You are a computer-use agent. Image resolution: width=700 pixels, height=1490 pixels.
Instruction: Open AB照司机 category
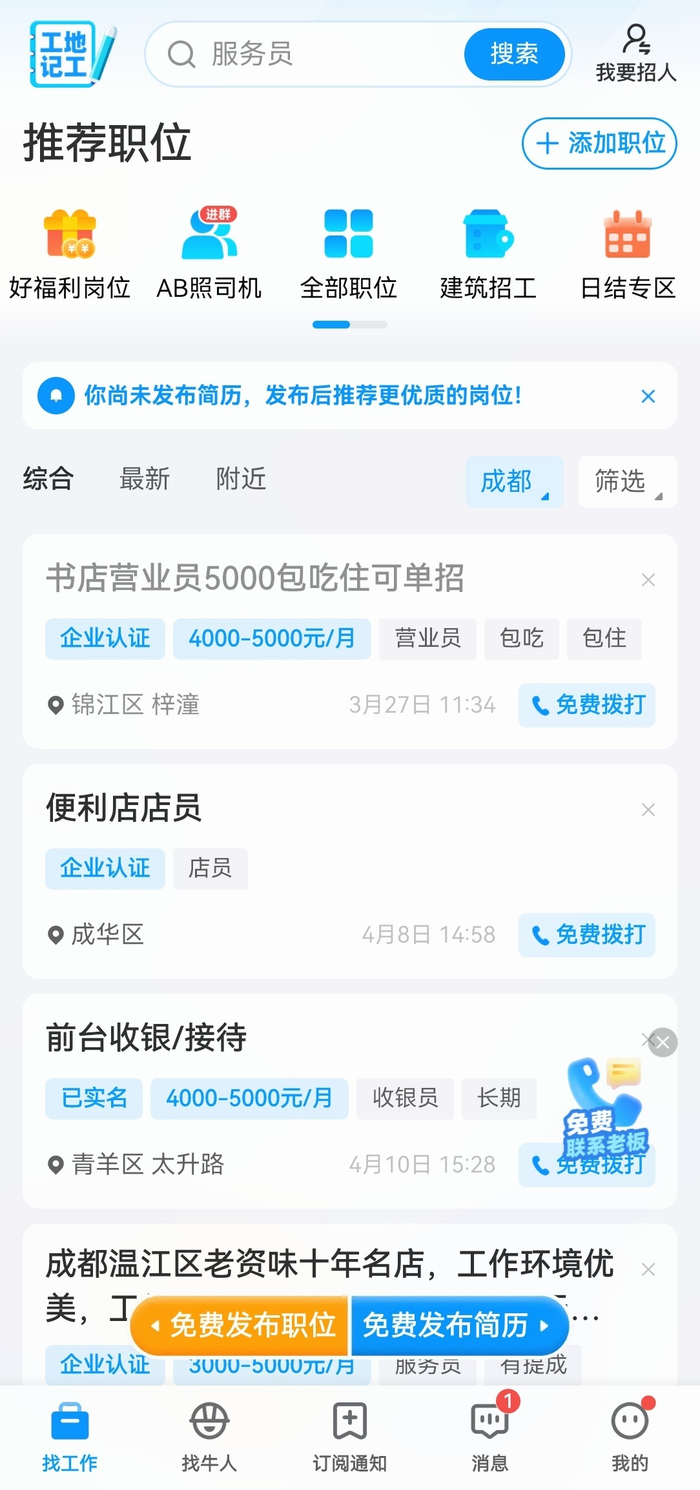click(209, 254)
